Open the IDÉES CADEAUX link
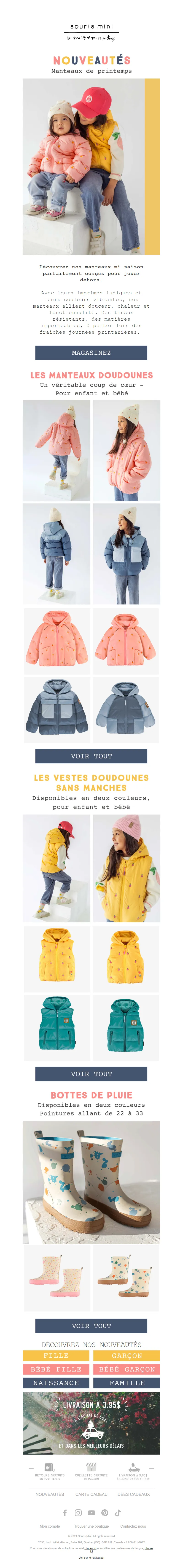 point(132,1494)
